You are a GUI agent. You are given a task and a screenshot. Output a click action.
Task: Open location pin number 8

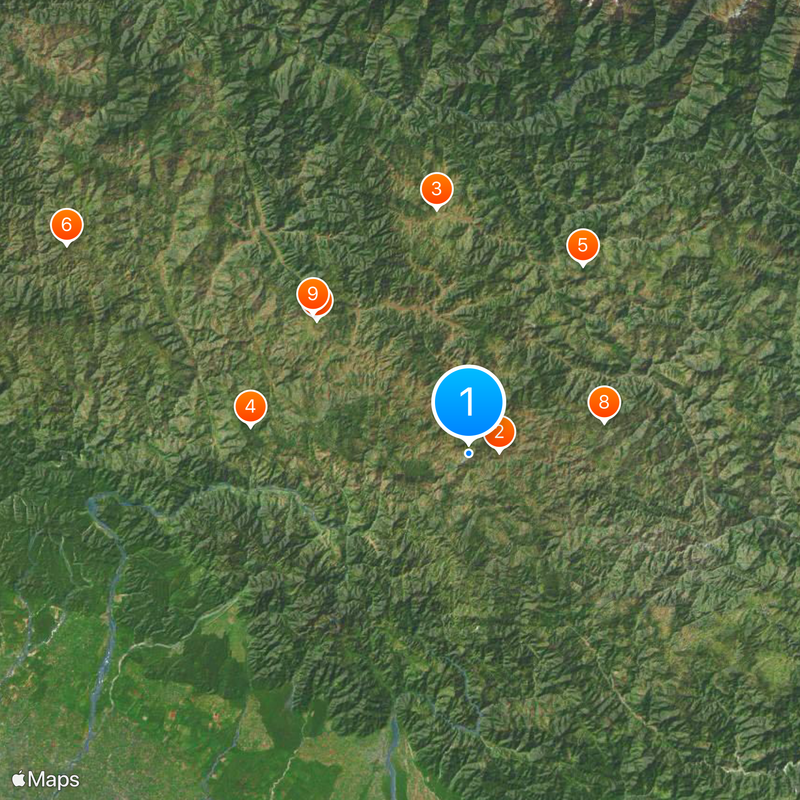603,403
